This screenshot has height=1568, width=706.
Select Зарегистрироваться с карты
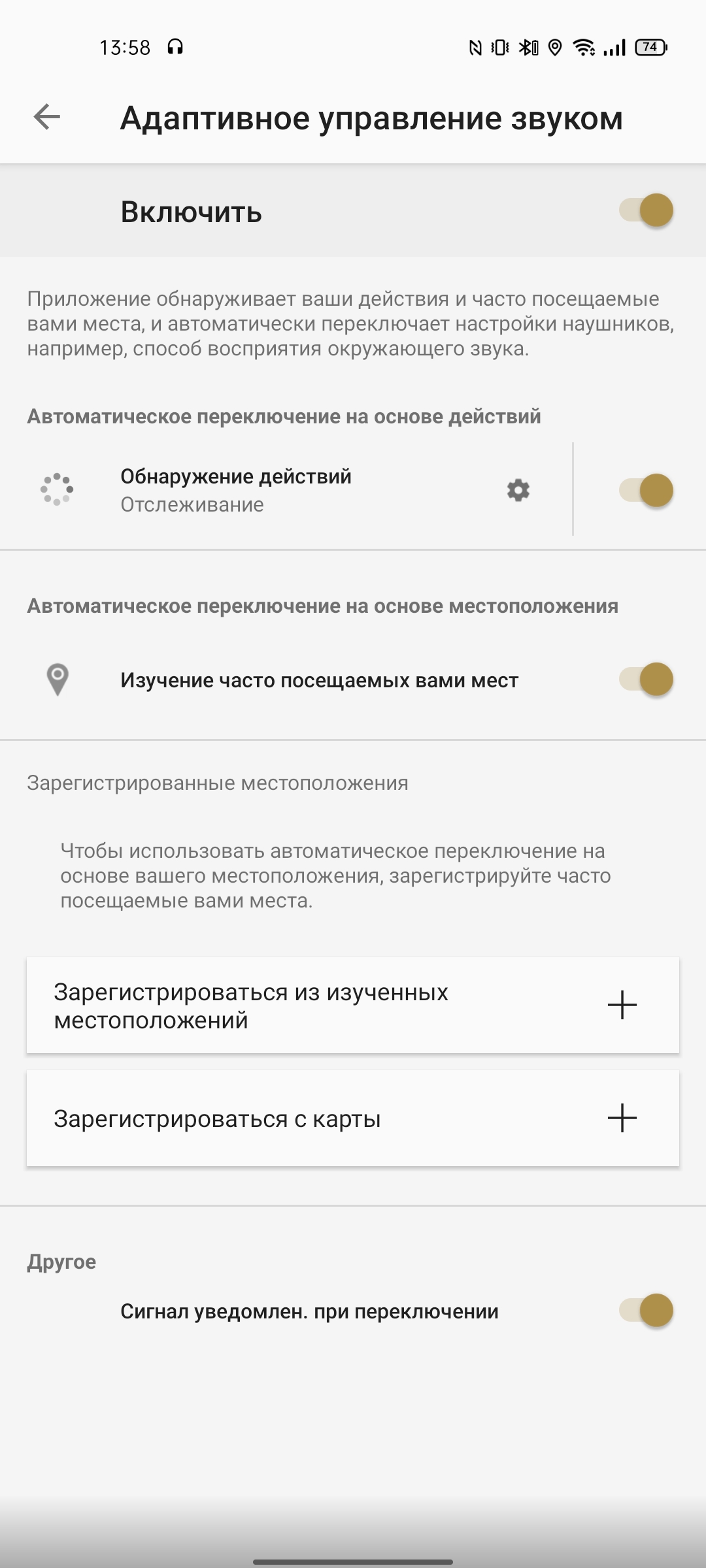(353, 1119)
